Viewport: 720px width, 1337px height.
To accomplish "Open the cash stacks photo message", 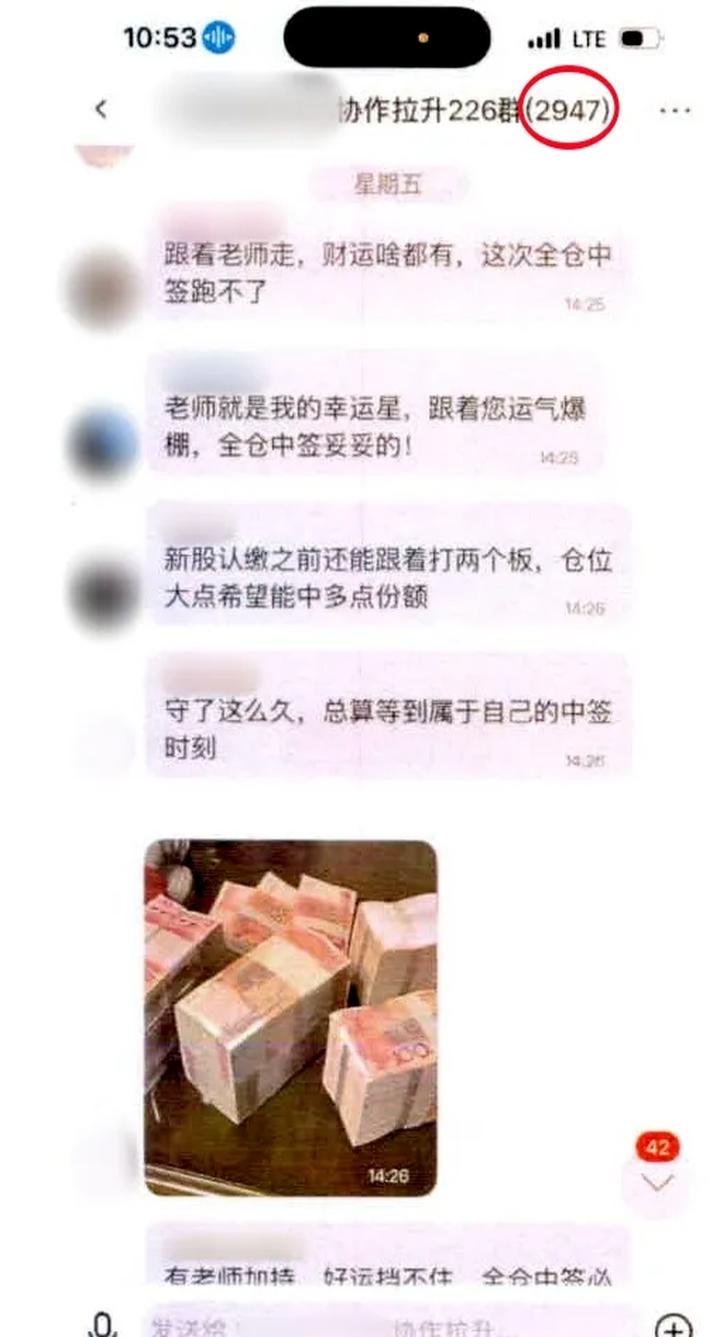I will pyautogui.click(x=291, y=1017).
